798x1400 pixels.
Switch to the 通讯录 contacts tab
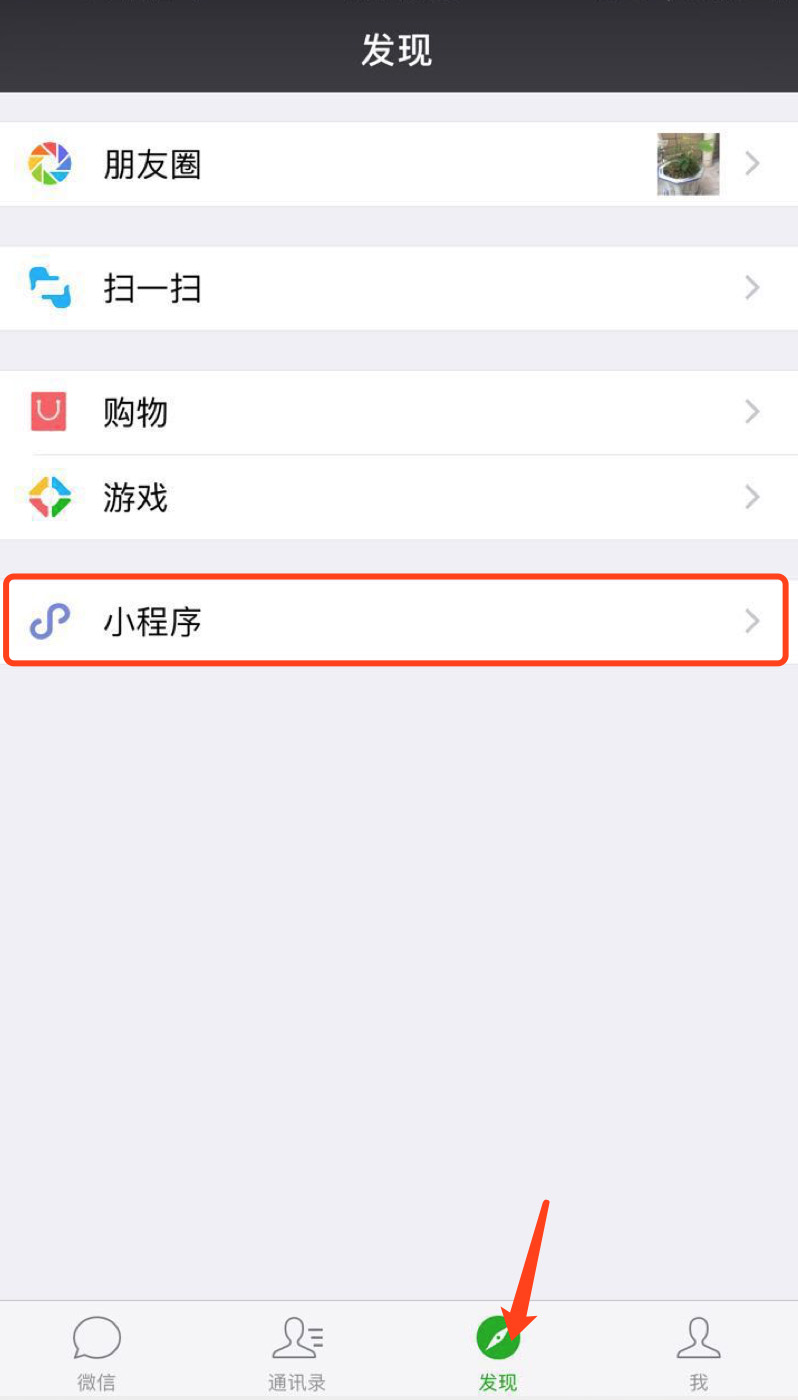296,1352
